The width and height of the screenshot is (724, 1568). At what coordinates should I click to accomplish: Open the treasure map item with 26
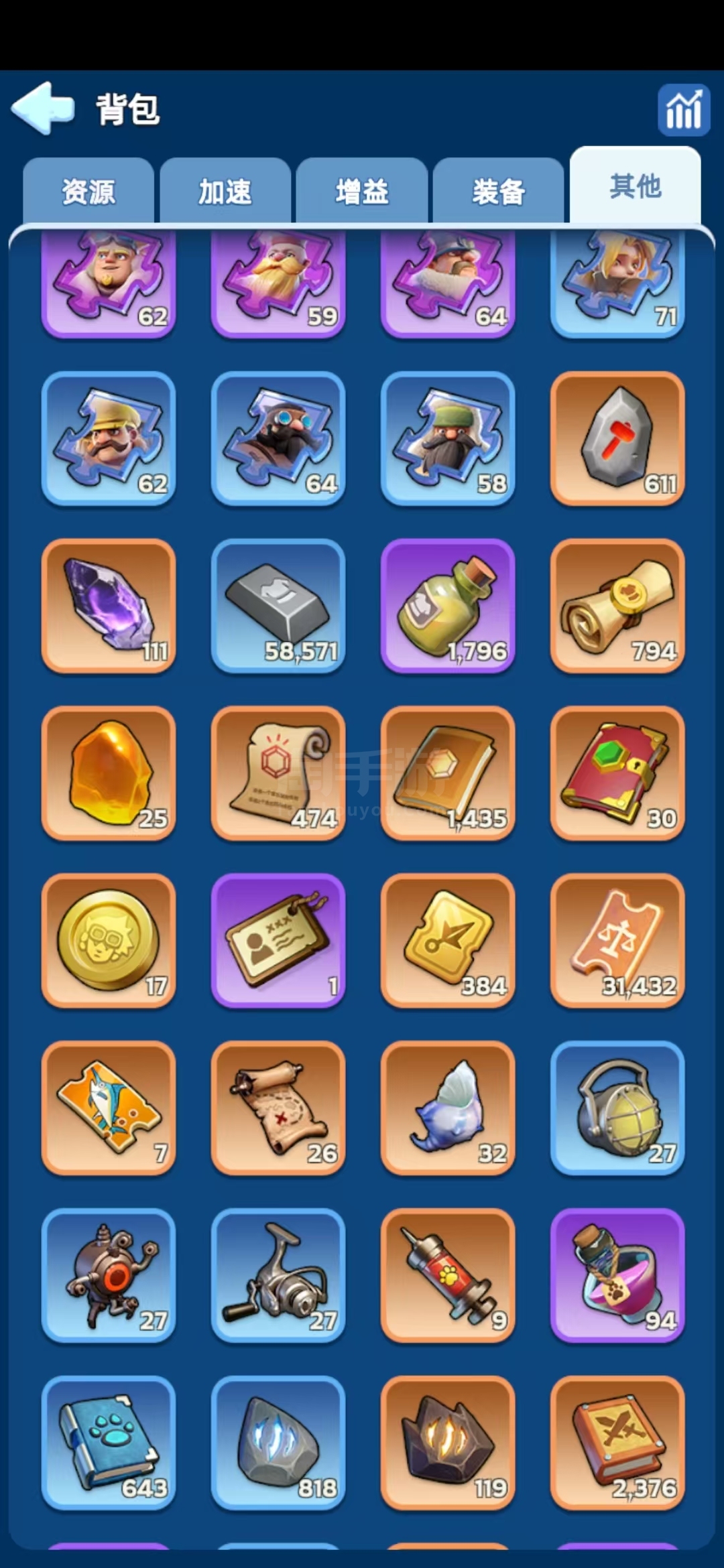(x=278, y=1108)
